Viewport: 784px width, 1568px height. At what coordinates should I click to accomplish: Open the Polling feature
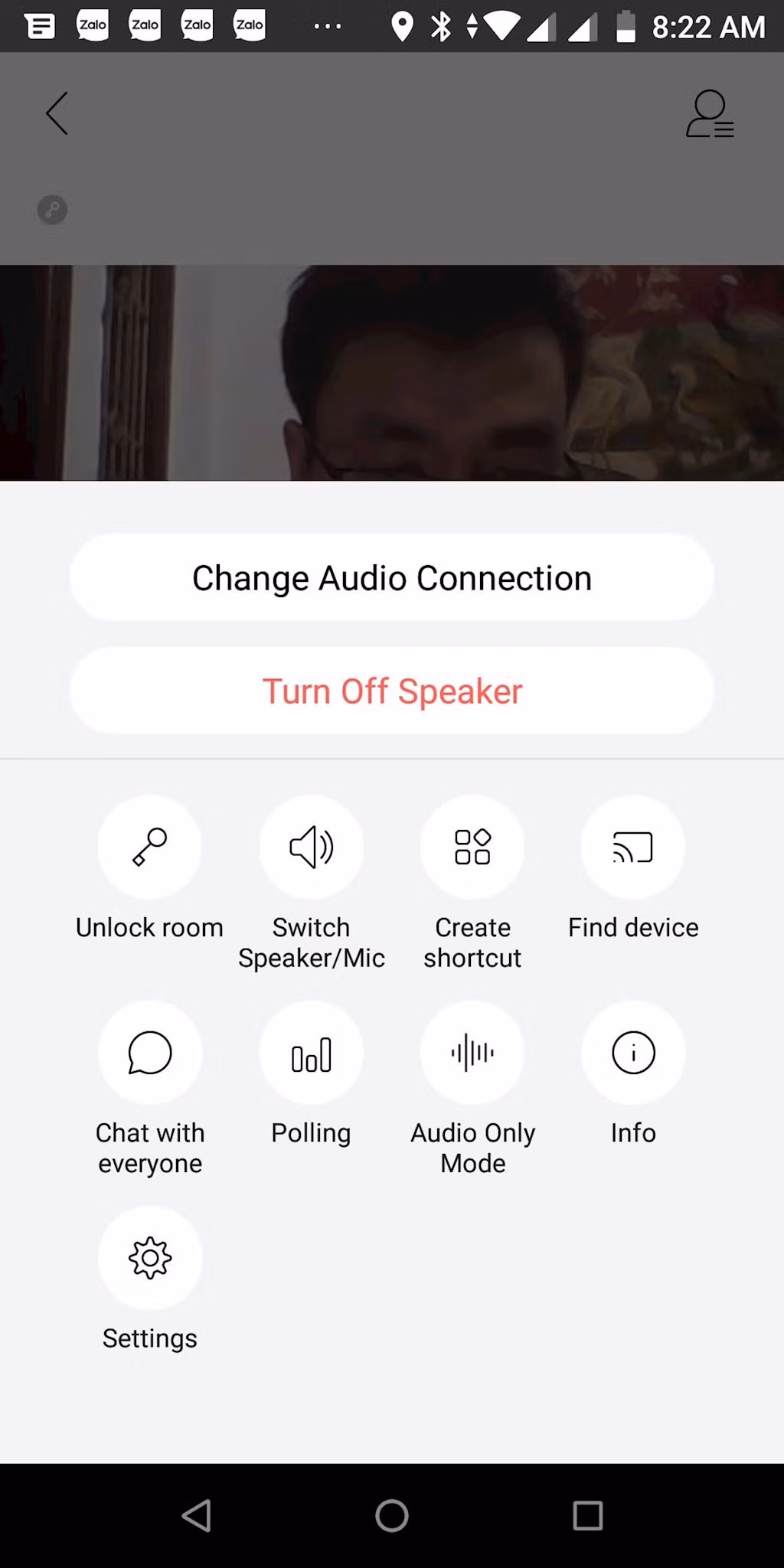coord(311,1053)
